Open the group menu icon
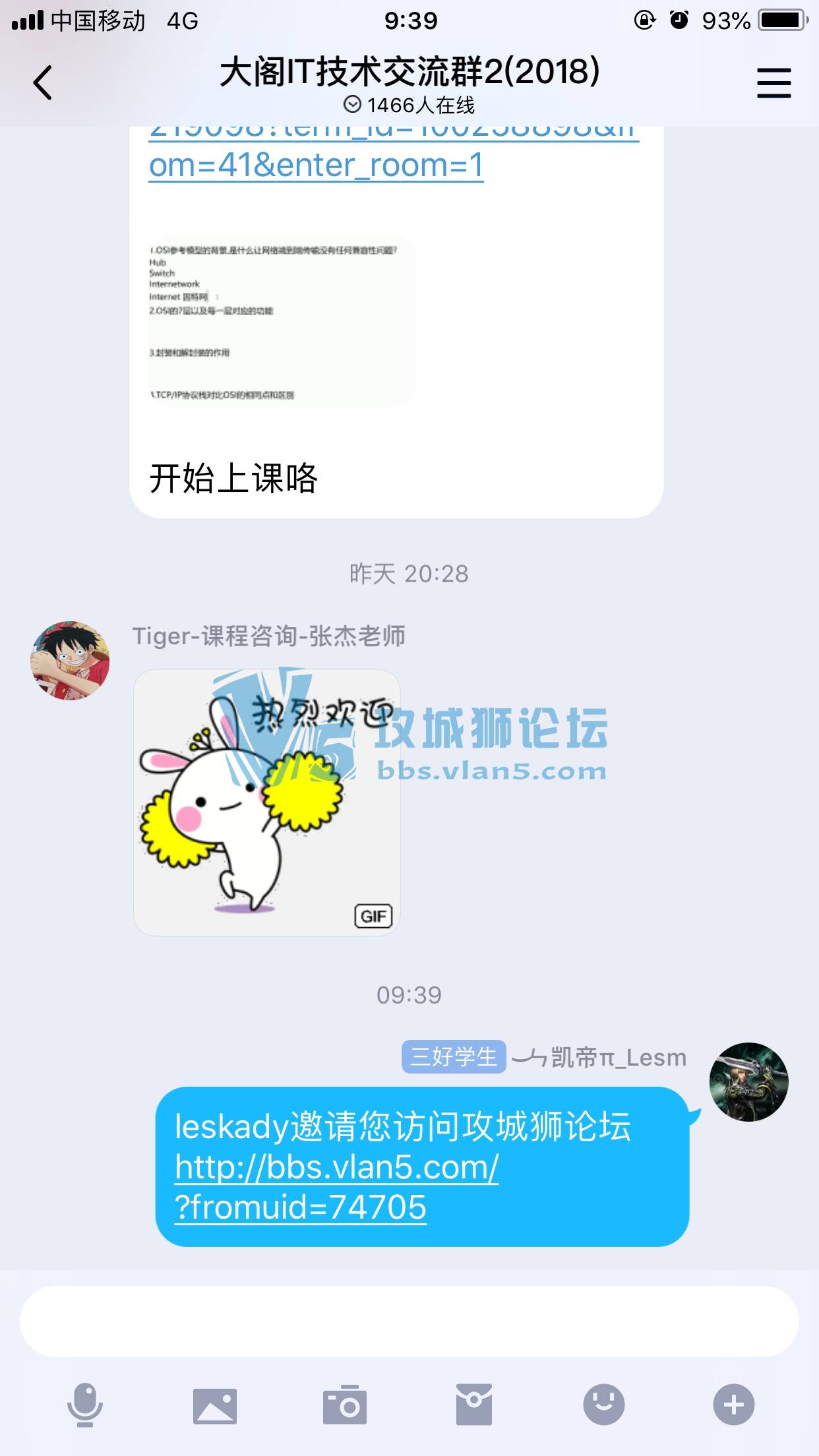 pos(773,83)
